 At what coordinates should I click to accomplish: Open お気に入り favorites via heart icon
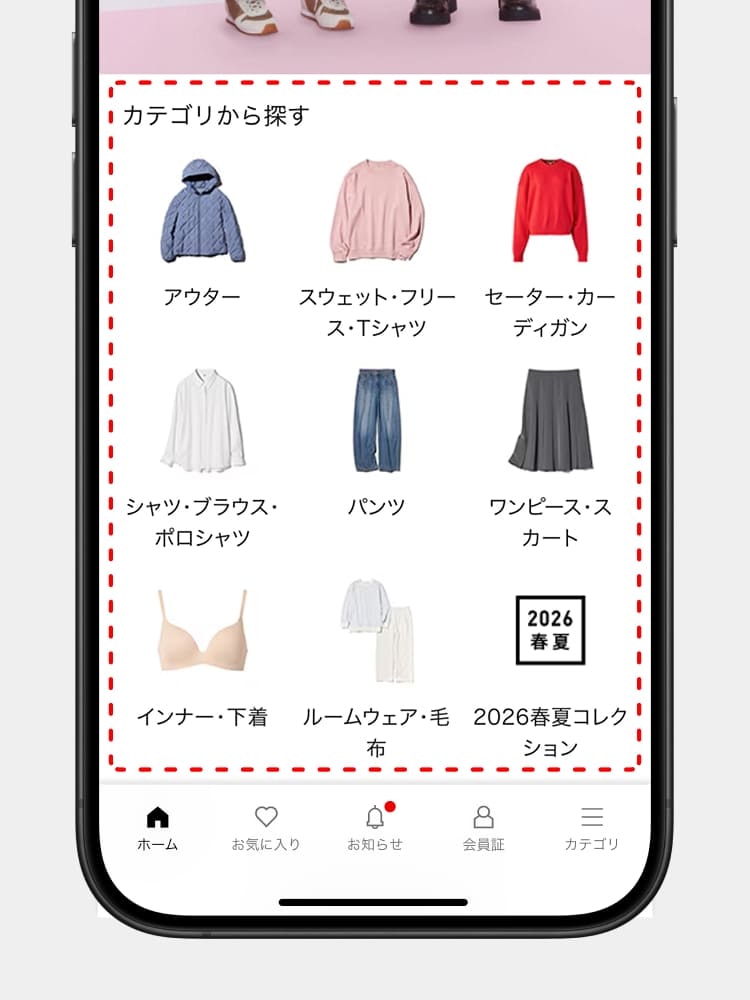click(266, 816)
